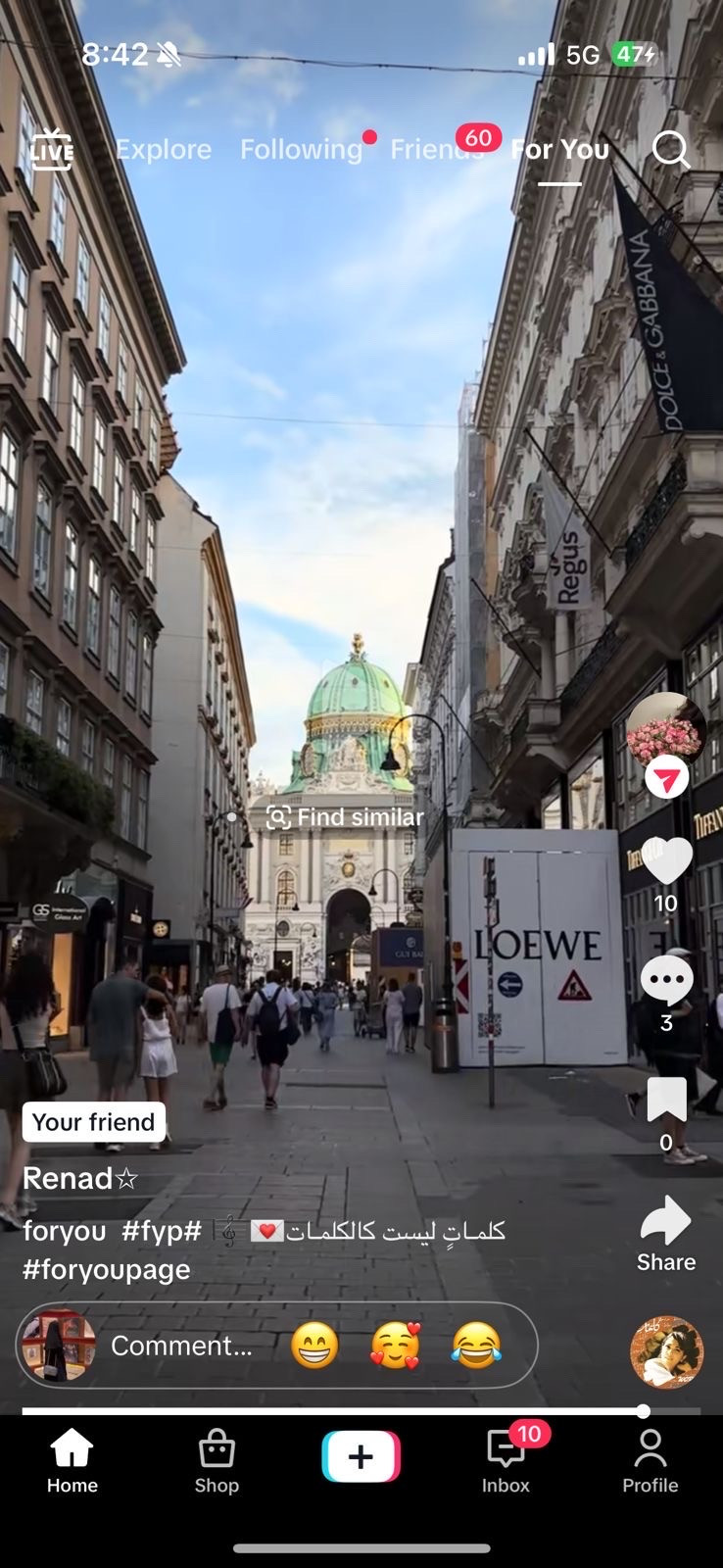The image size is (723, 1568).
Task: Switch to the Explore tab
Action: pos(164,149)
